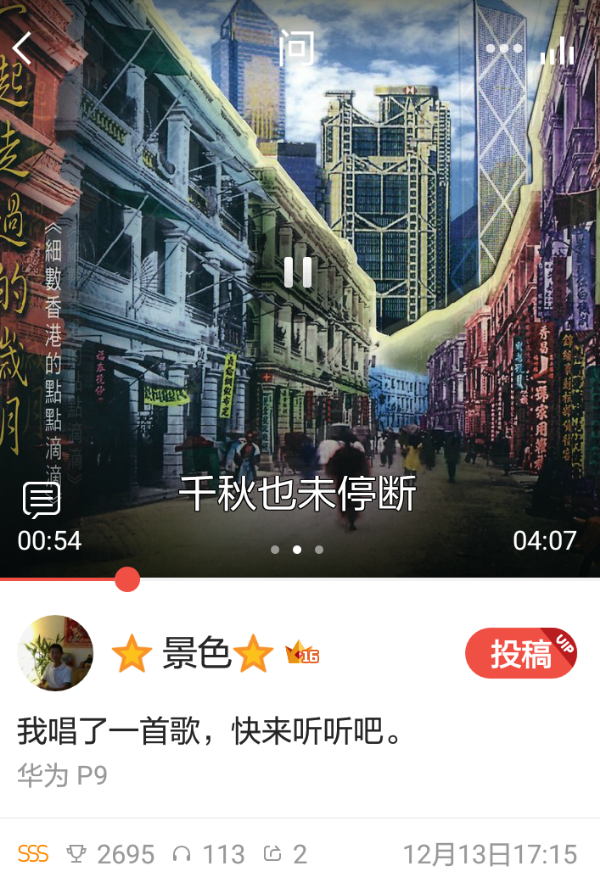
Task: Go back using the top-left arrow
Action: [x=23, y=47]
